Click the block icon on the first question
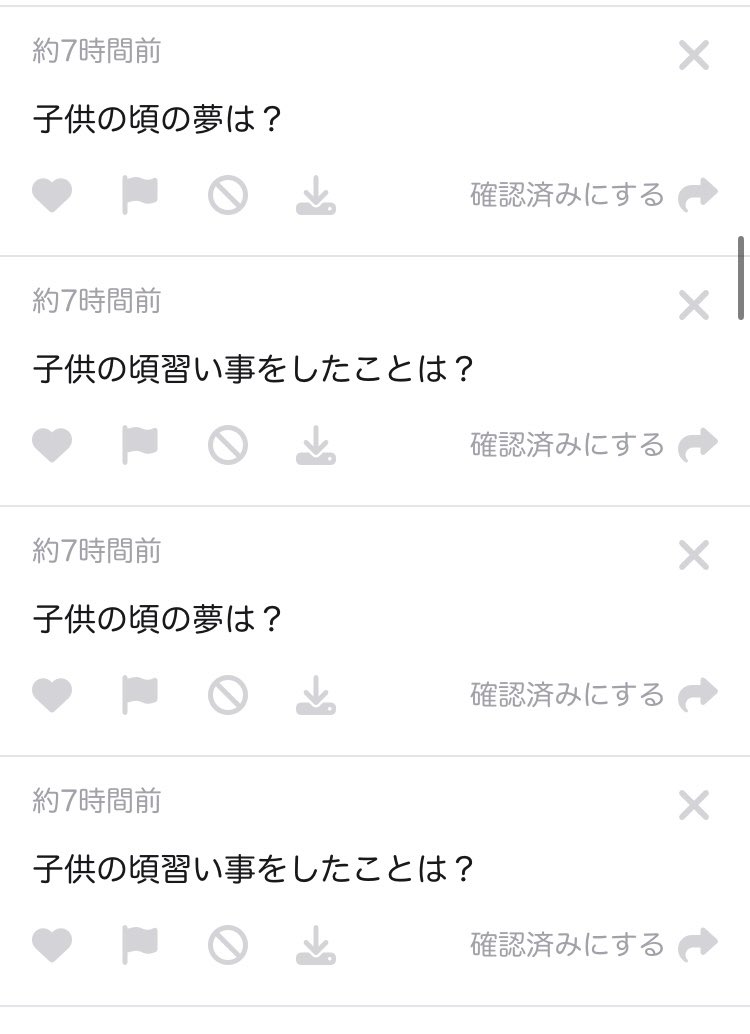This screenshot has height=1034, width=750. (228, 195)
